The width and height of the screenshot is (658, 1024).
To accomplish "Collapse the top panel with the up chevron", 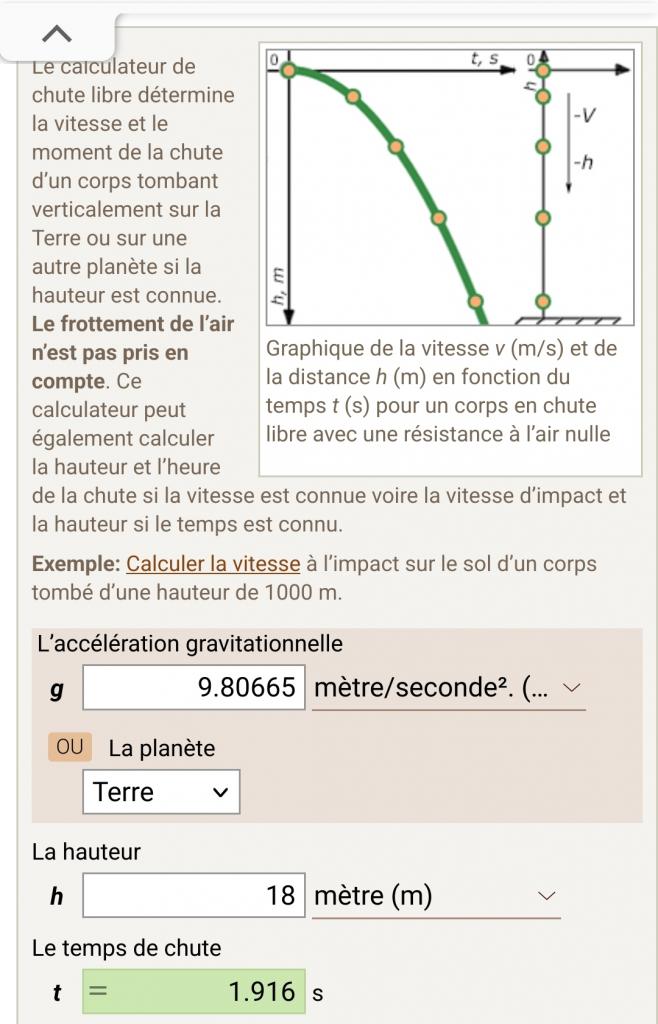I will 58,35.
